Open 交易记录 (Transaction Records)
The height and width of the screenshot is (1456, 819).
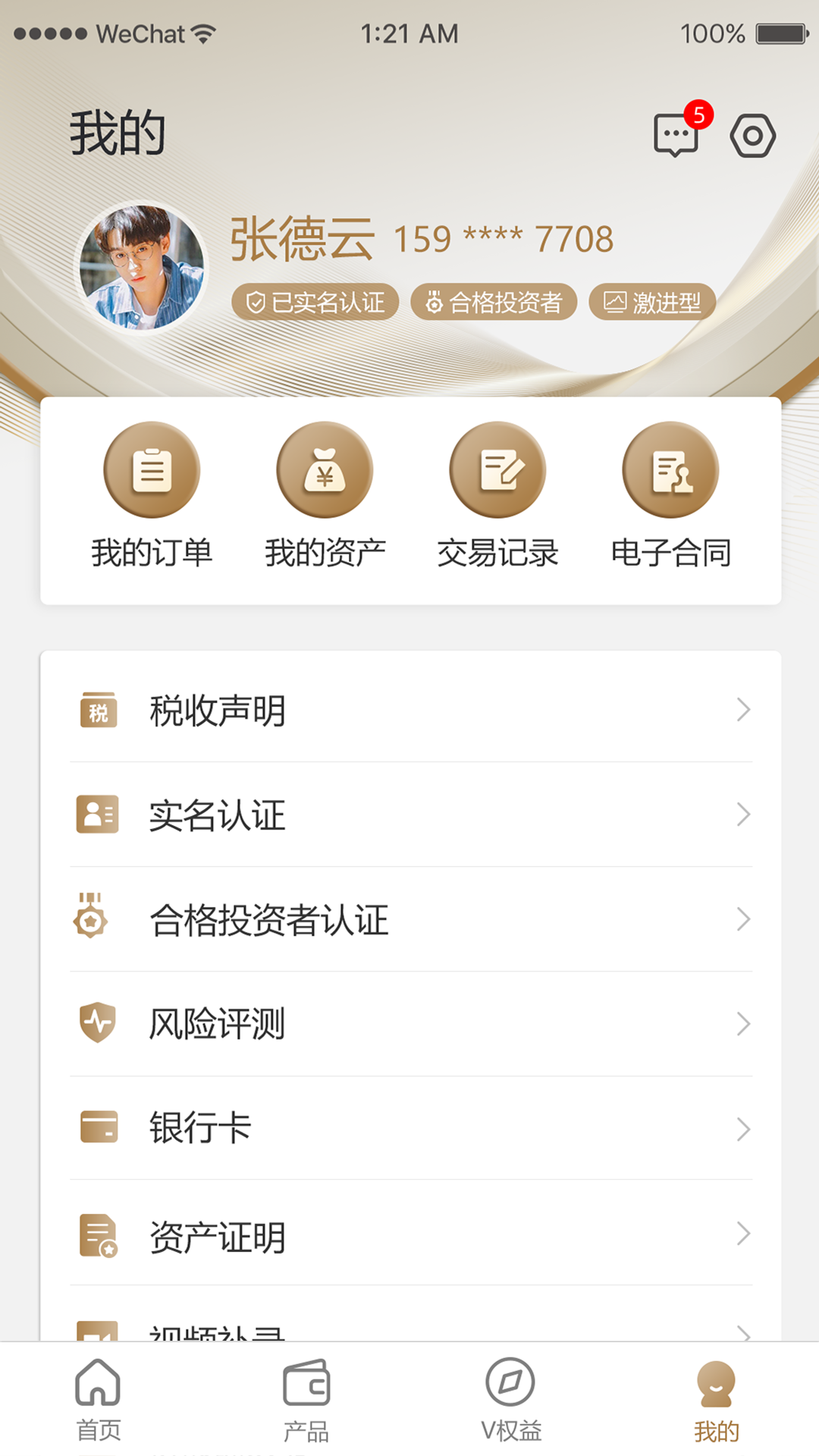[497, 497]
